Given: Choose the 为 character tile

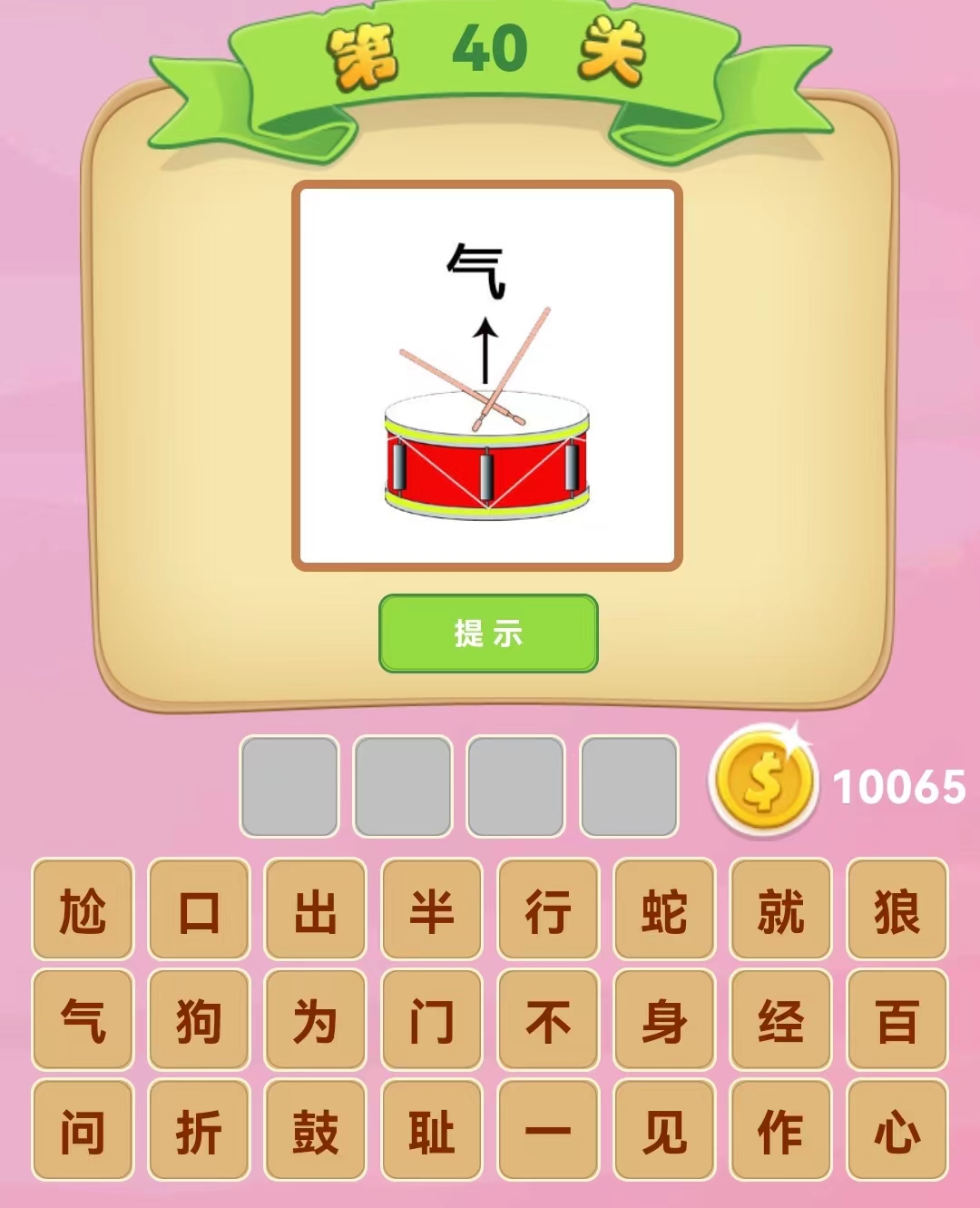Looking at the screenshot, I should tap(315, 1019).
